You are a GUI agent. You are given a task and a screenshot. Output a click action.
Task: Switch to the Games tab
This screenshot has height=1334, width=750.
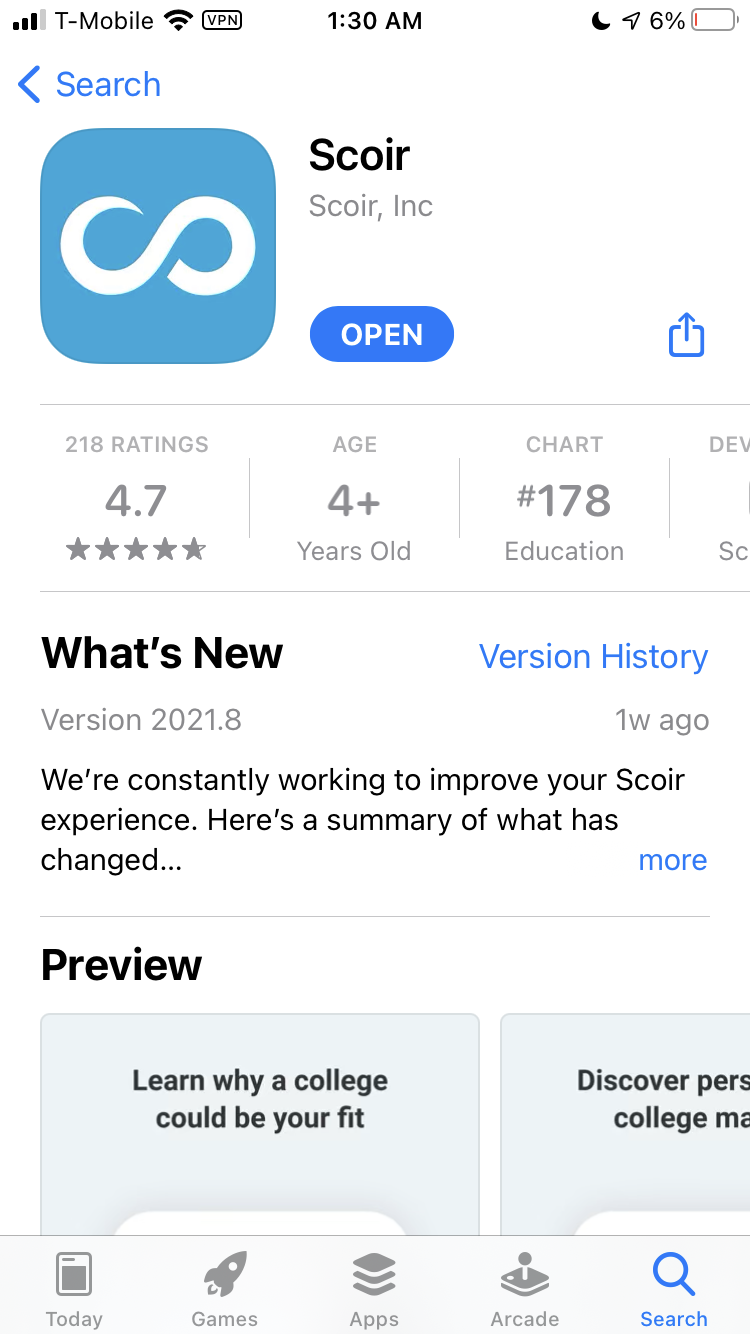pyautogui.click(x=224, y=1290)
